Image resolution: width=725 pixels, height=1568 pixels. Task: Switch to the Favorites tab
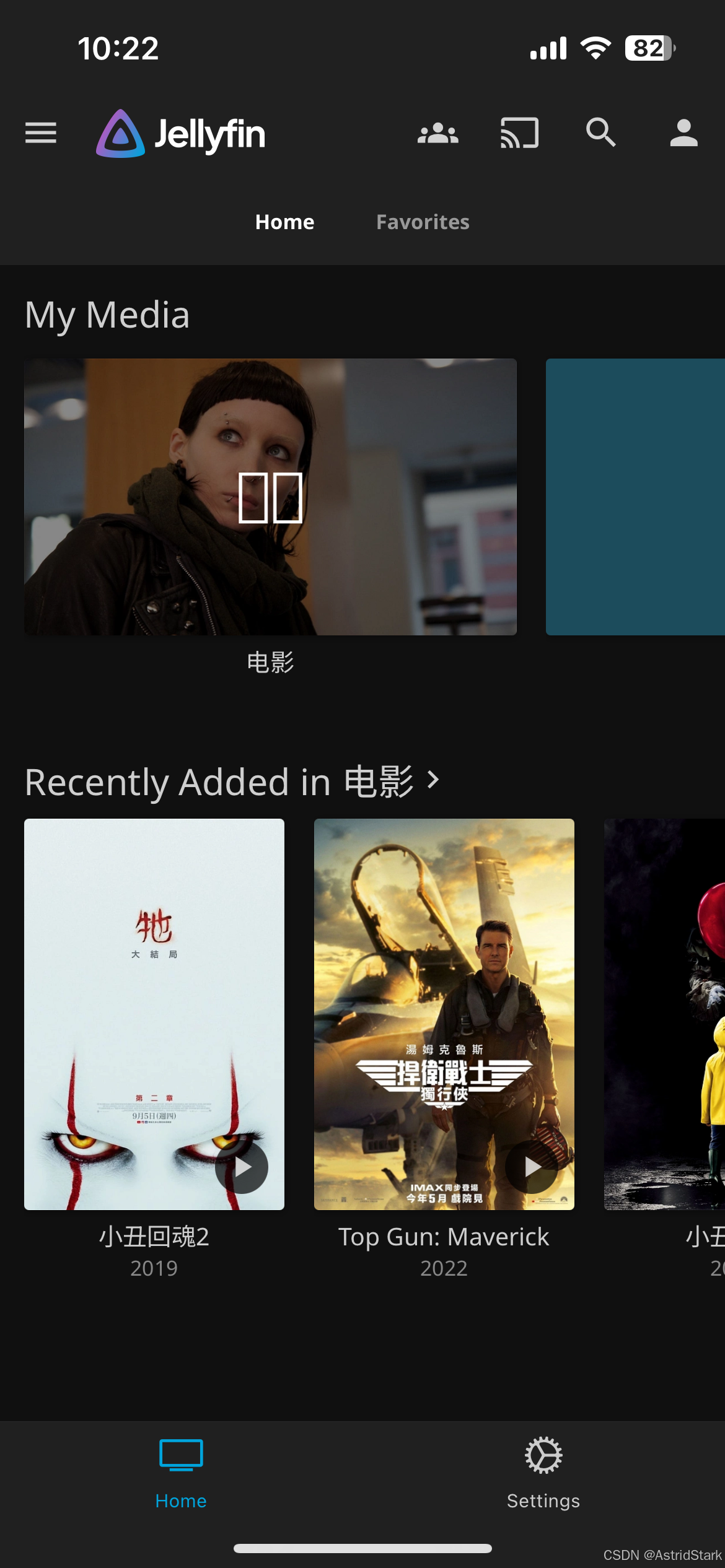[423, 222]
